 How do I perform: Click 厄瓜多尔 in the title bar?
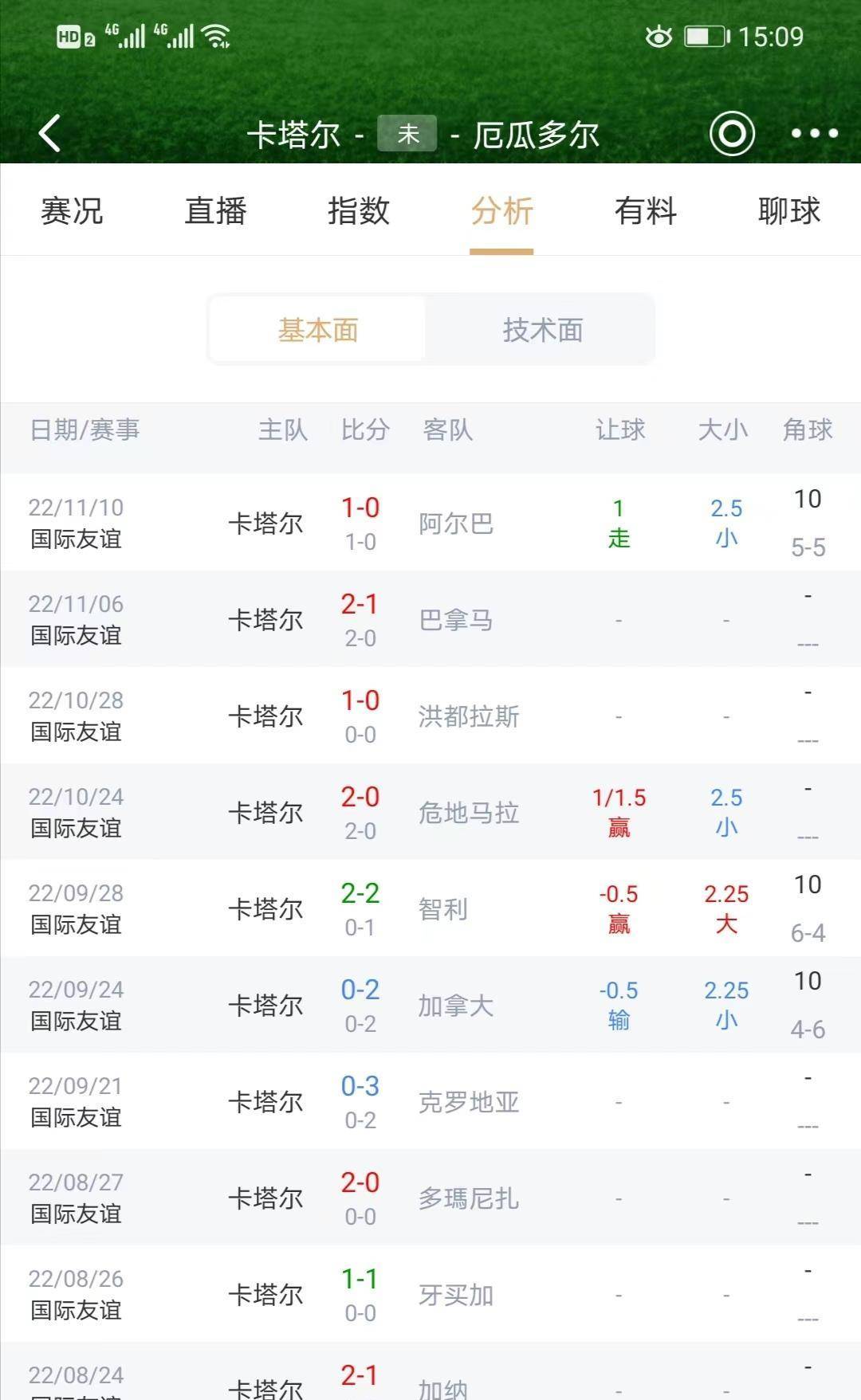tap(535, 135)
